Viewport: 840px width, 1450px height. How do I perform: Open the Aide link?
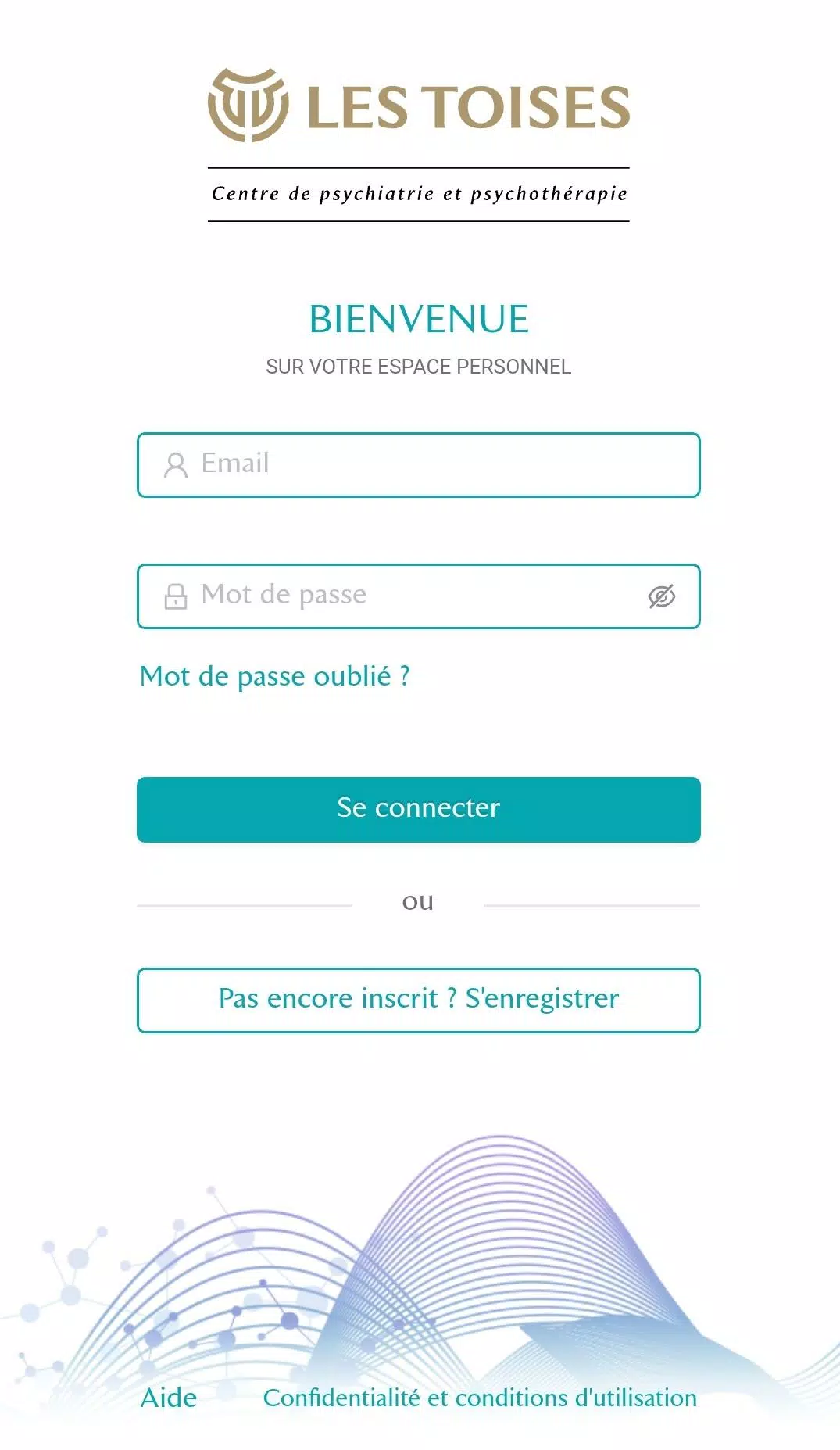tap(169, 1398)
